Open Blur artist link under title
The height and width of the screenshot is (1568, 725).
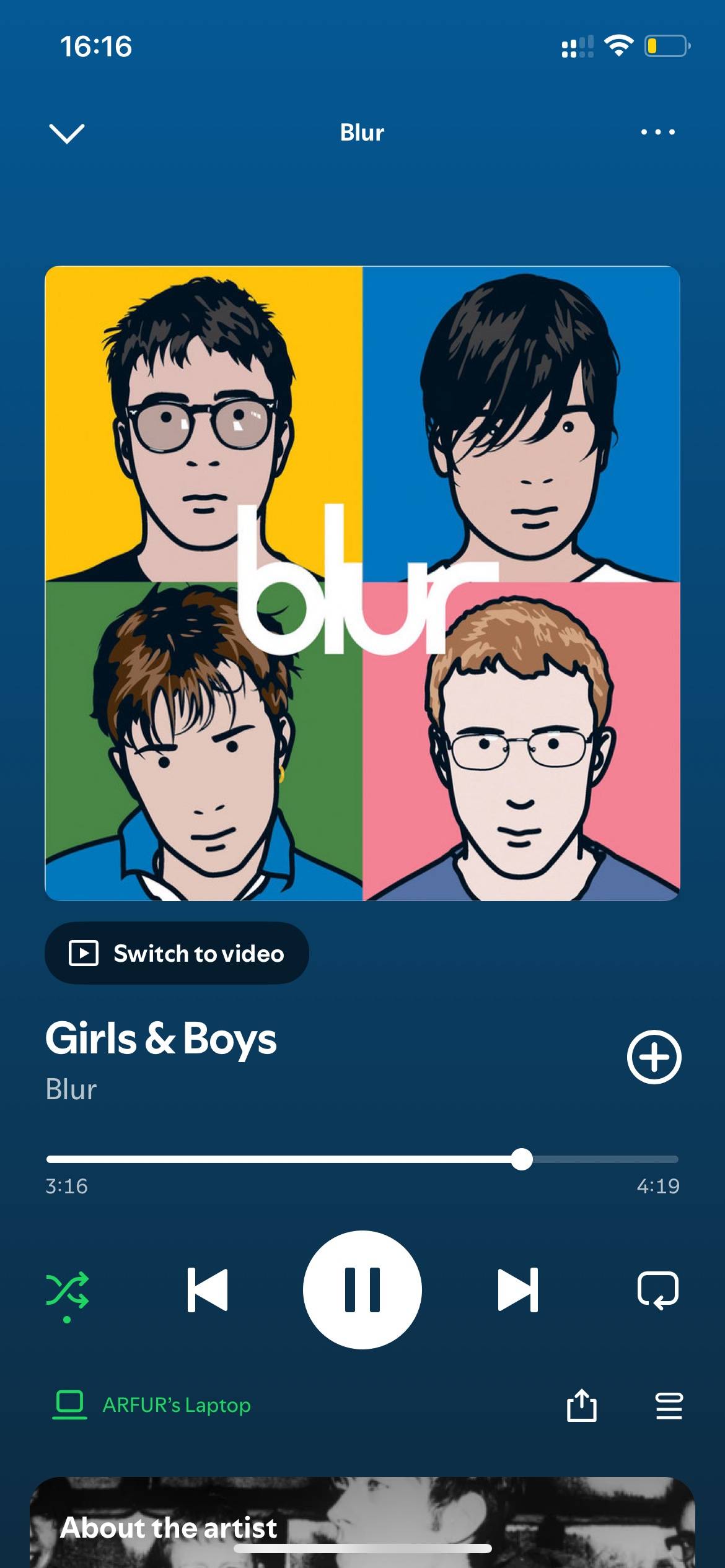[71, 1089]
